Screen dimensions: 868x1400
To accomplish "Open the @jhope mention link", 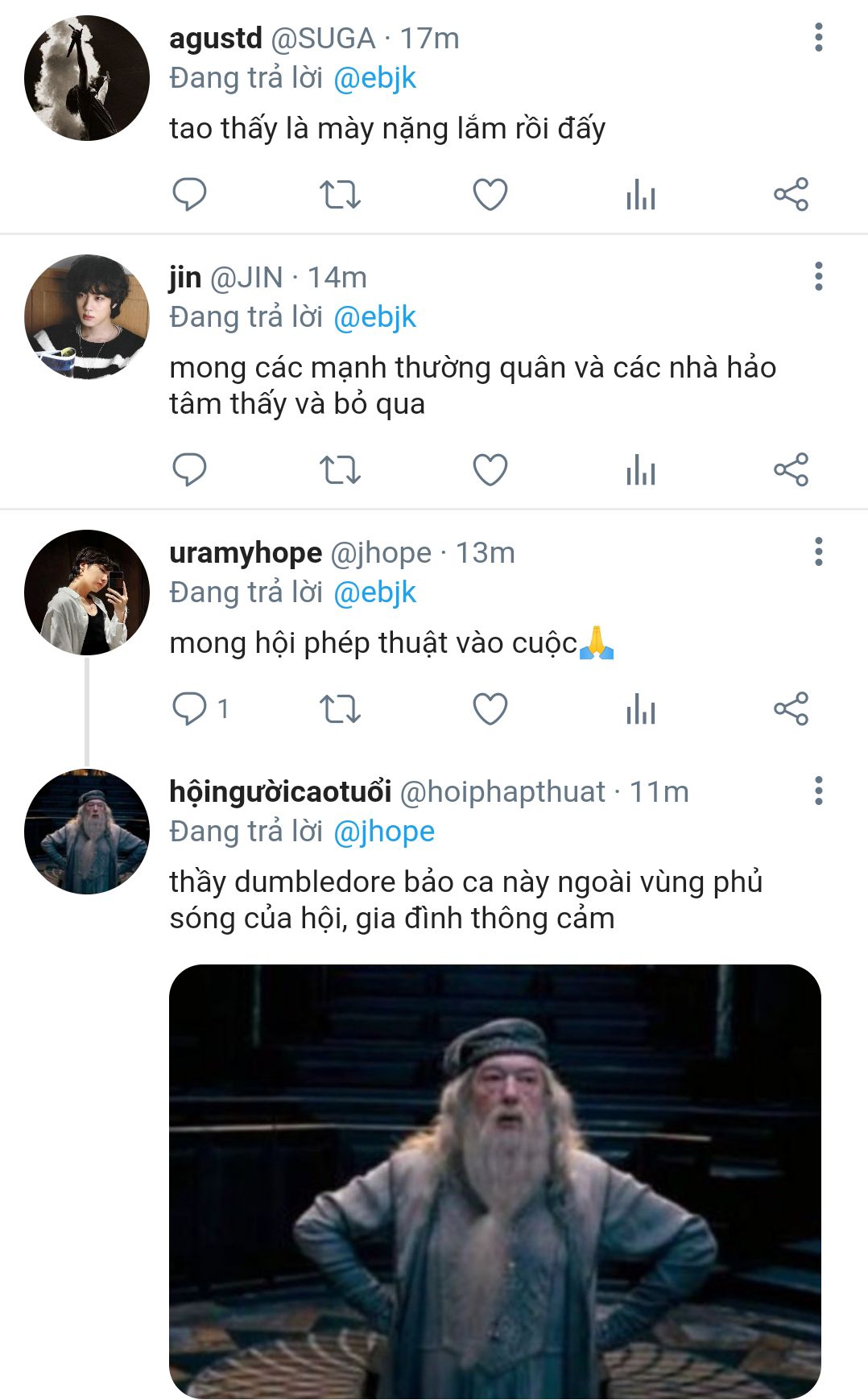I will [x=384, y=831].
